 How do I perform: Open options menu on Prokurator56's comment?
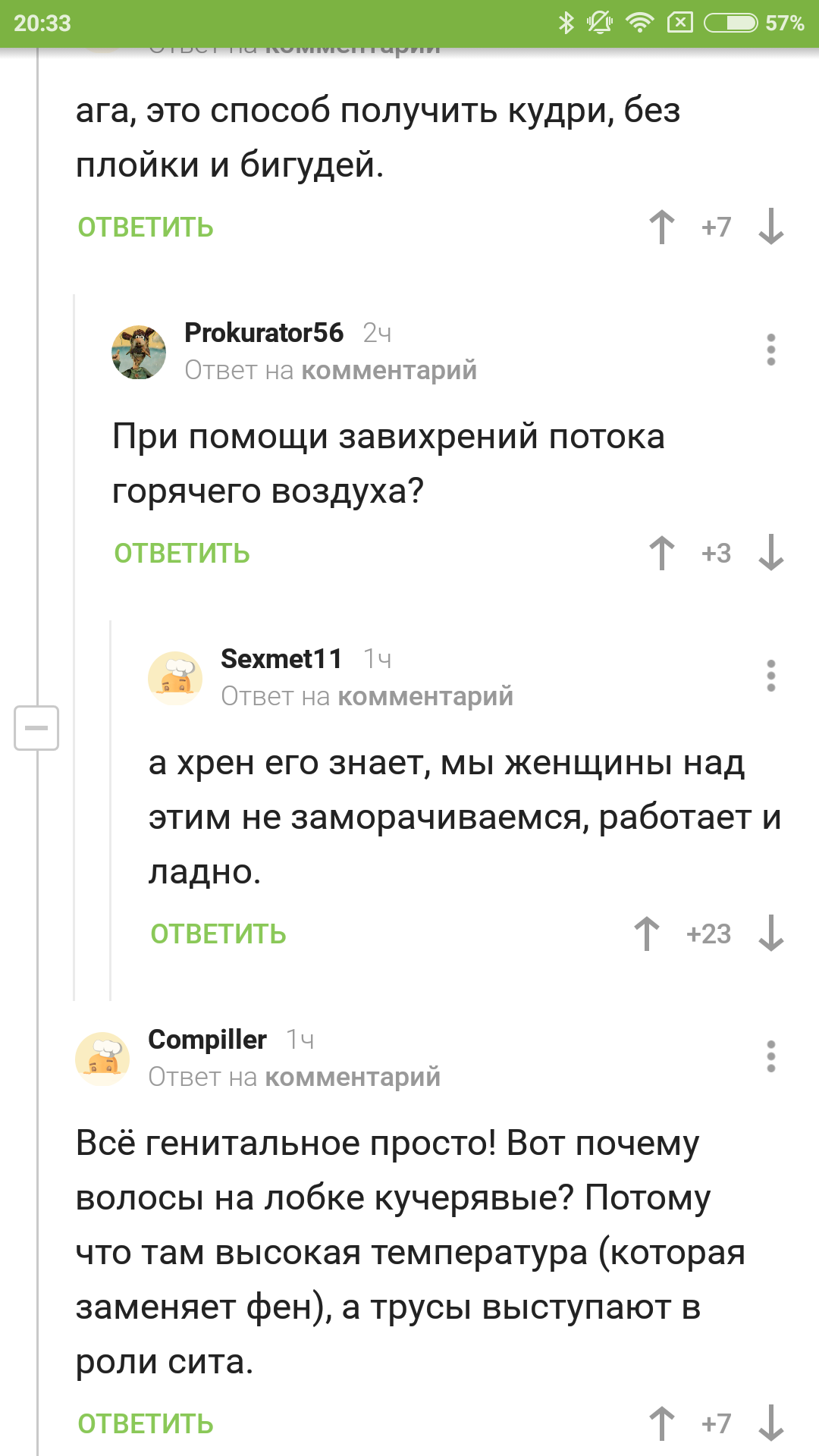click(770, 350)
